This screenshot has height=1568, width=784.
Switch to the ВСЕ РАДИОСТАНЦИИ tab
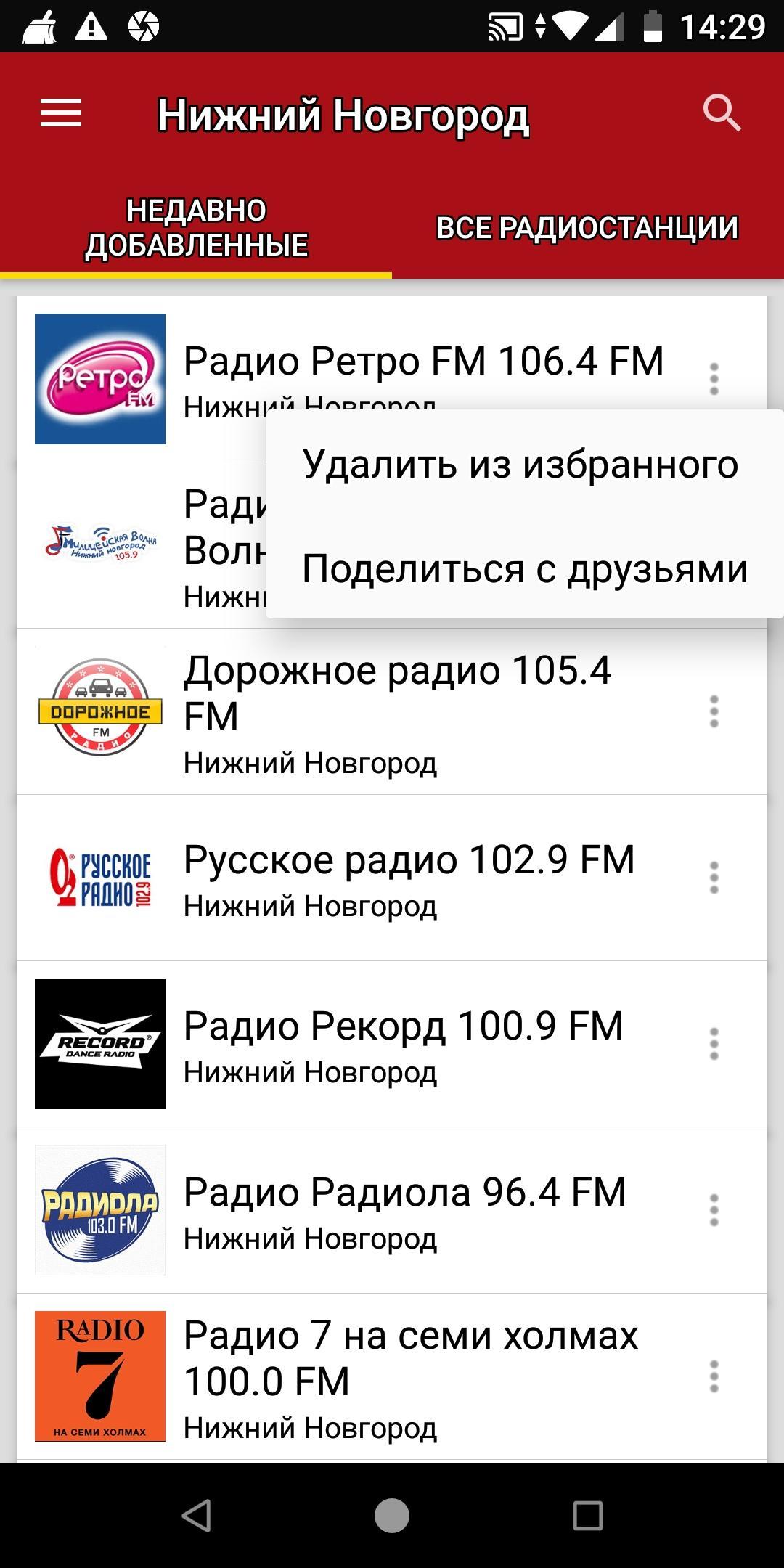[x=587, y=228]
